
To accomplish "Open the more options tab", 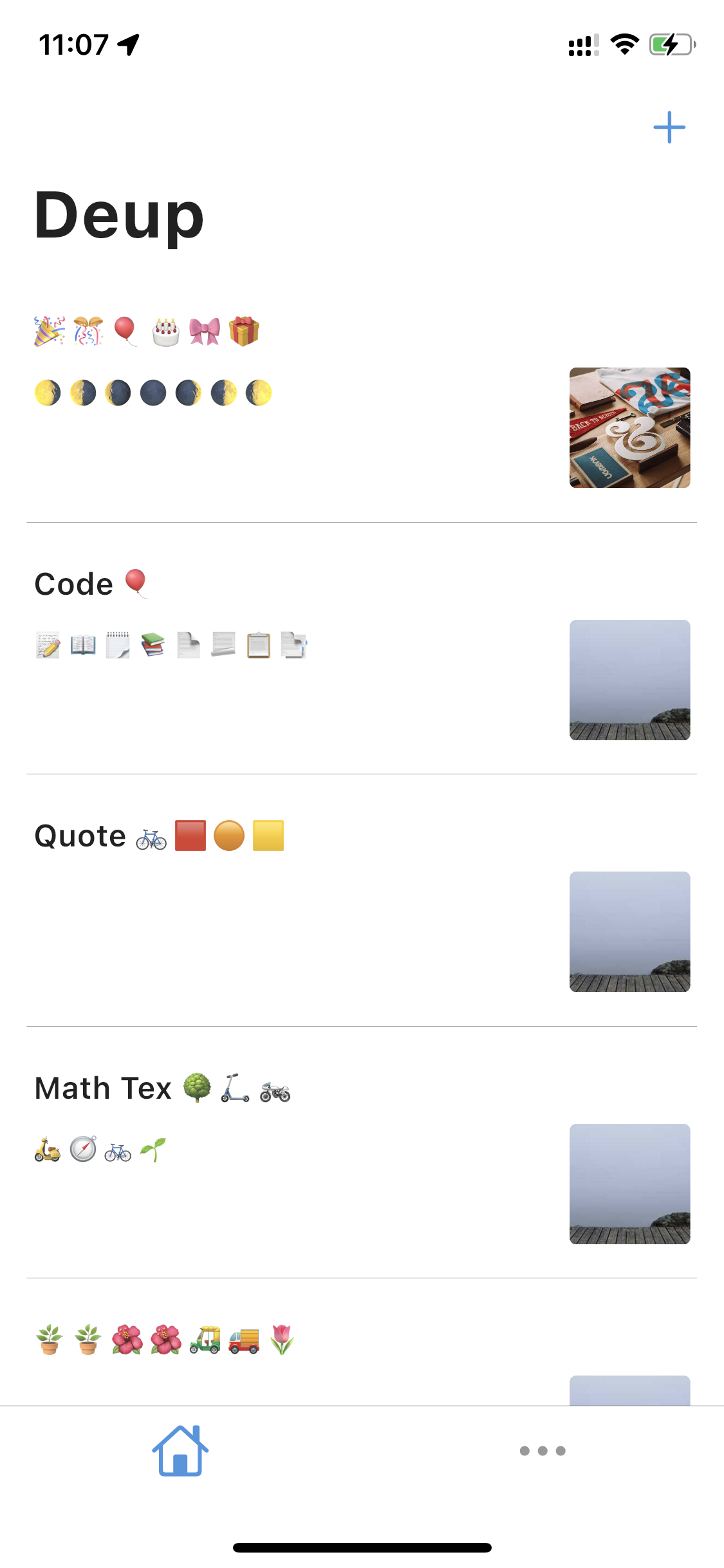I will coord(543,1451).
